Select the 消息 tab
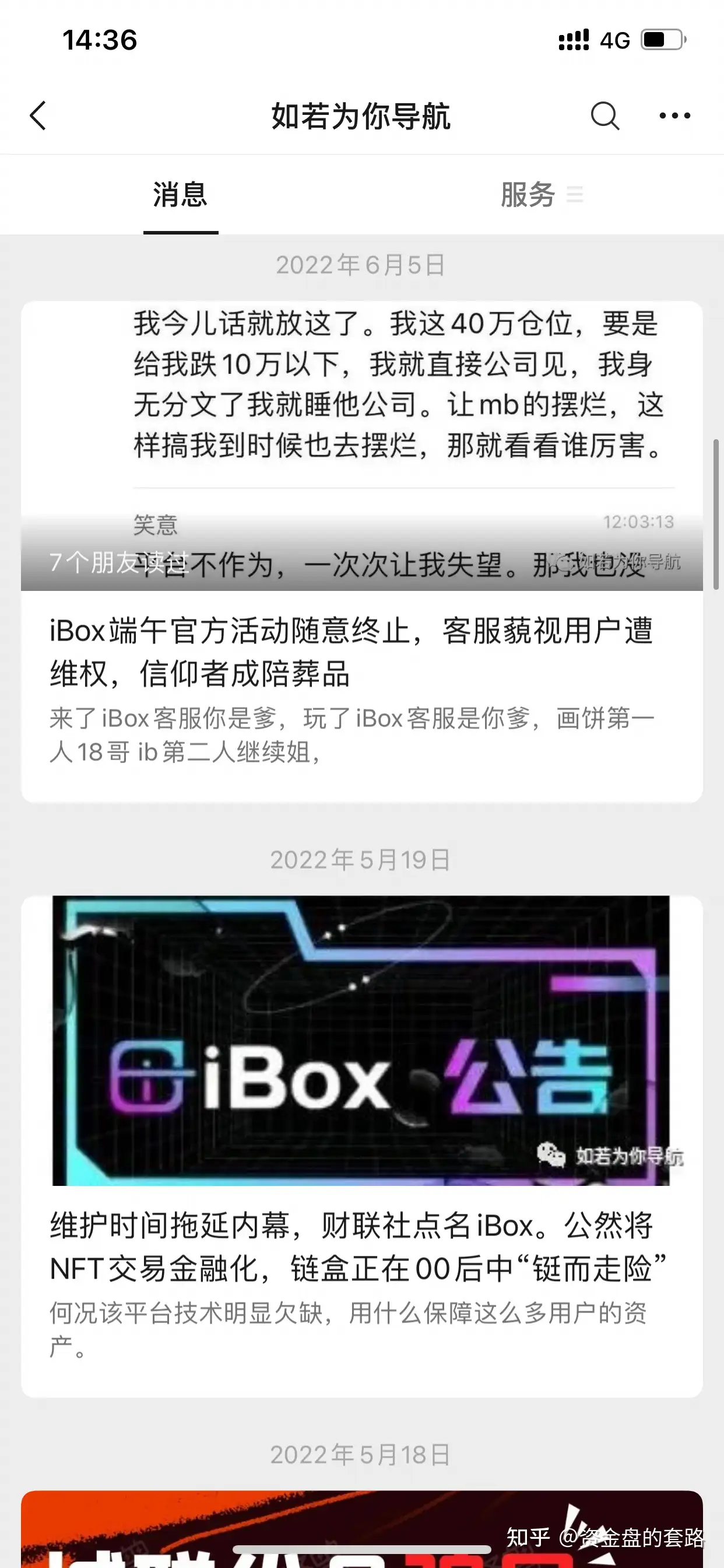 click(180, 194)
